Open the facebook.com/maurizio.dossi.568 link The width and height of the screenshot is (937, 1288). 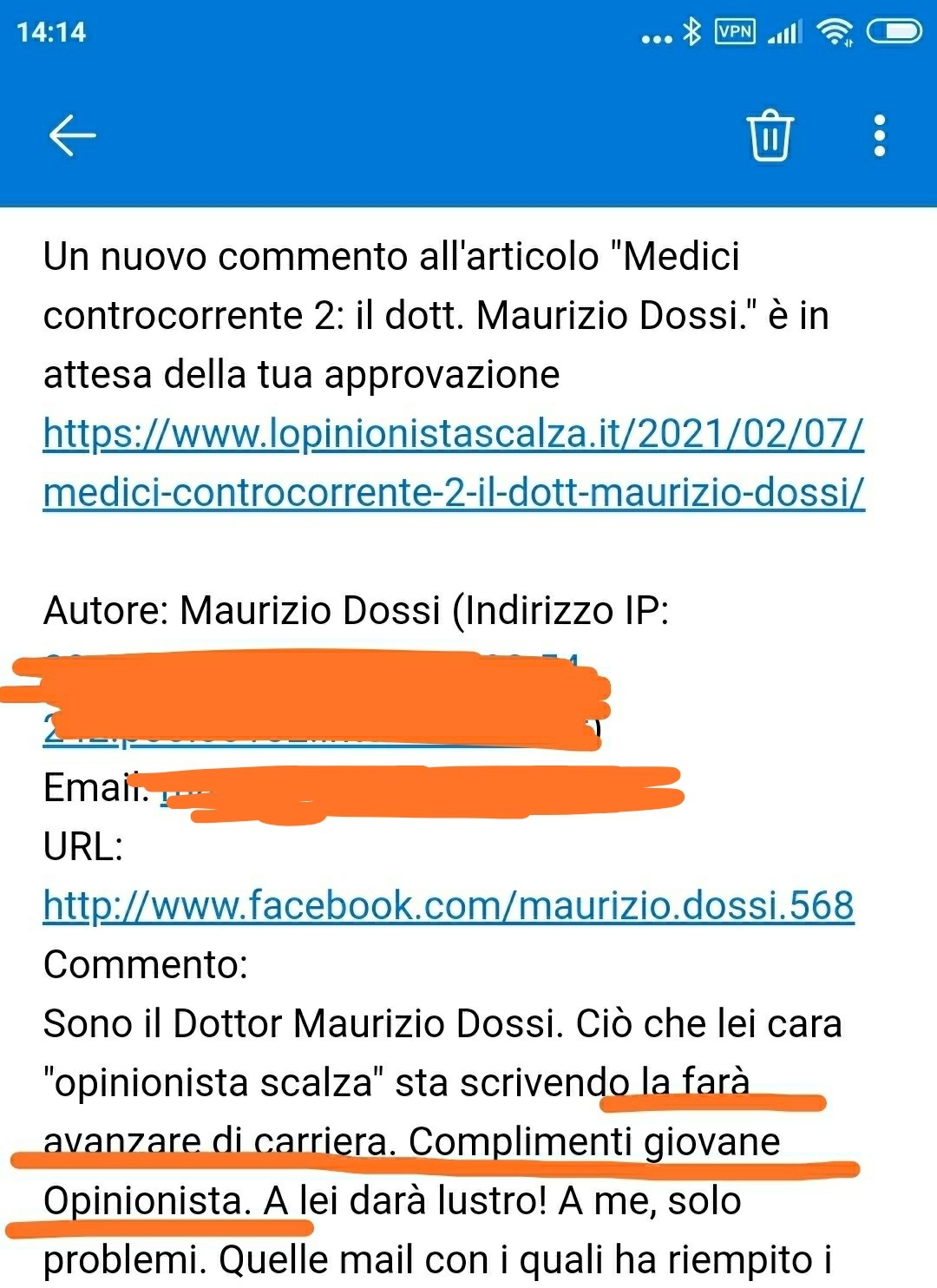coord(449,905)
